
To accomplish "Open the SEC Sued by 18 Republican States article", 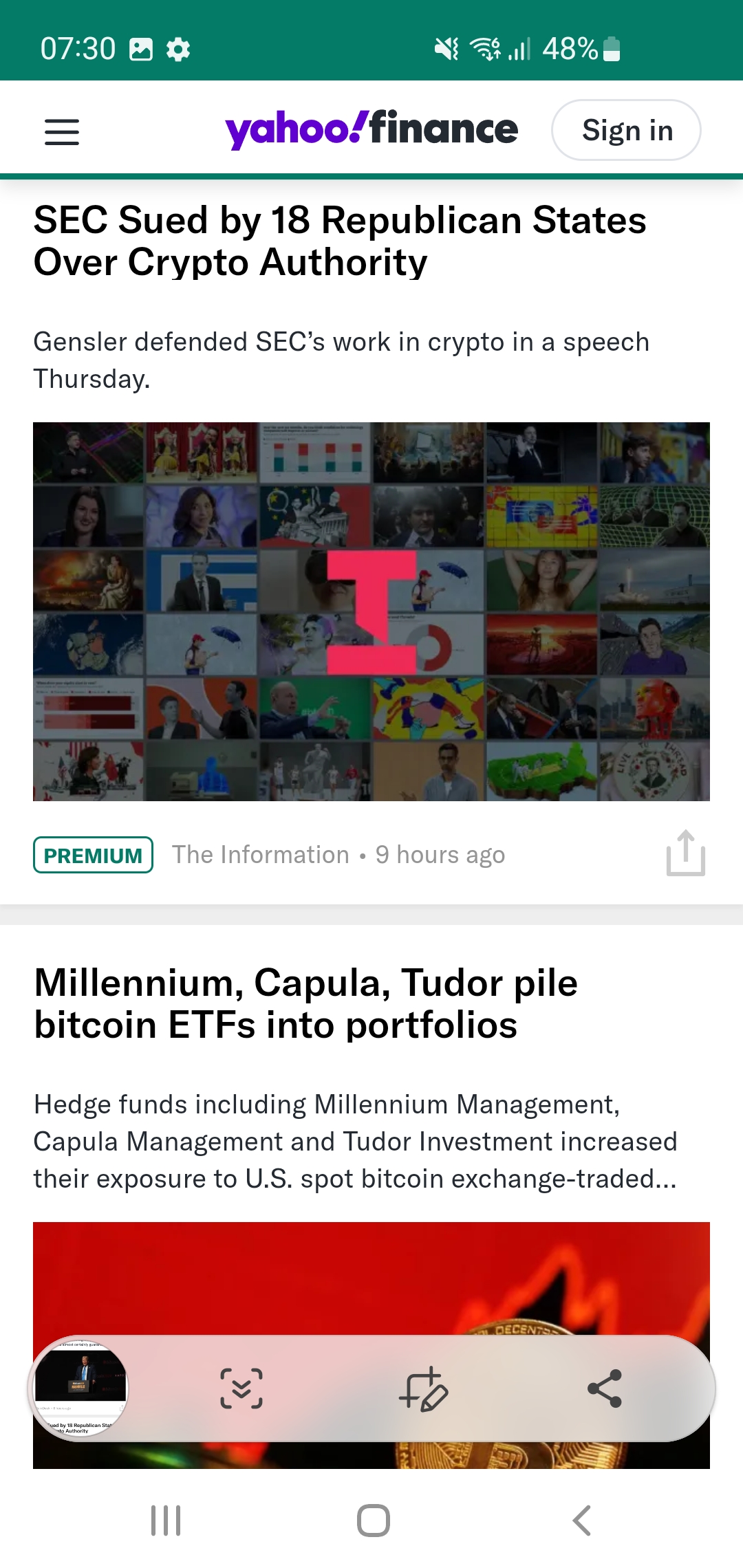I will [340, 241].
